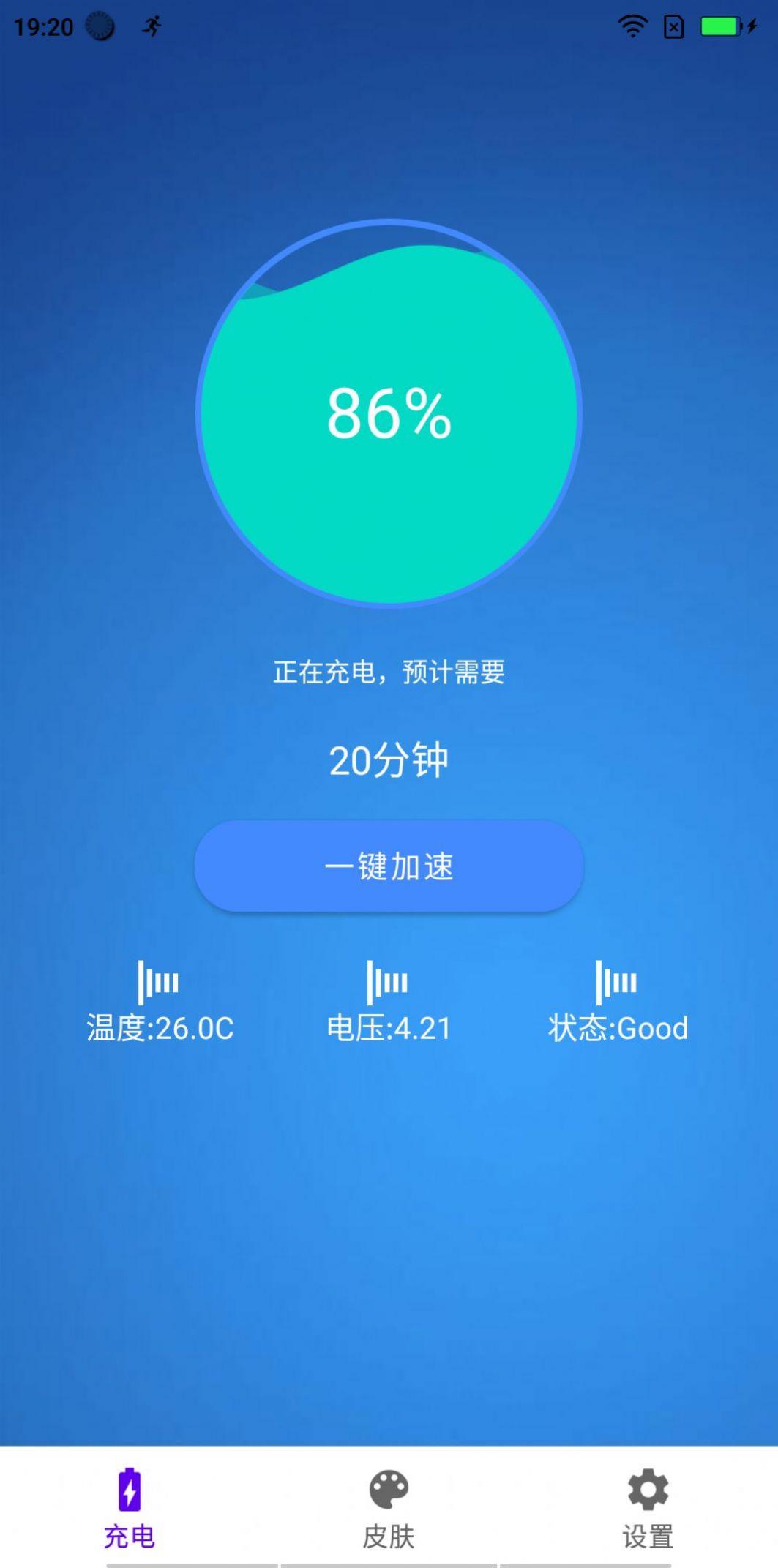
Task: Tap the 一键加速 button
Action: coord(389,866)
